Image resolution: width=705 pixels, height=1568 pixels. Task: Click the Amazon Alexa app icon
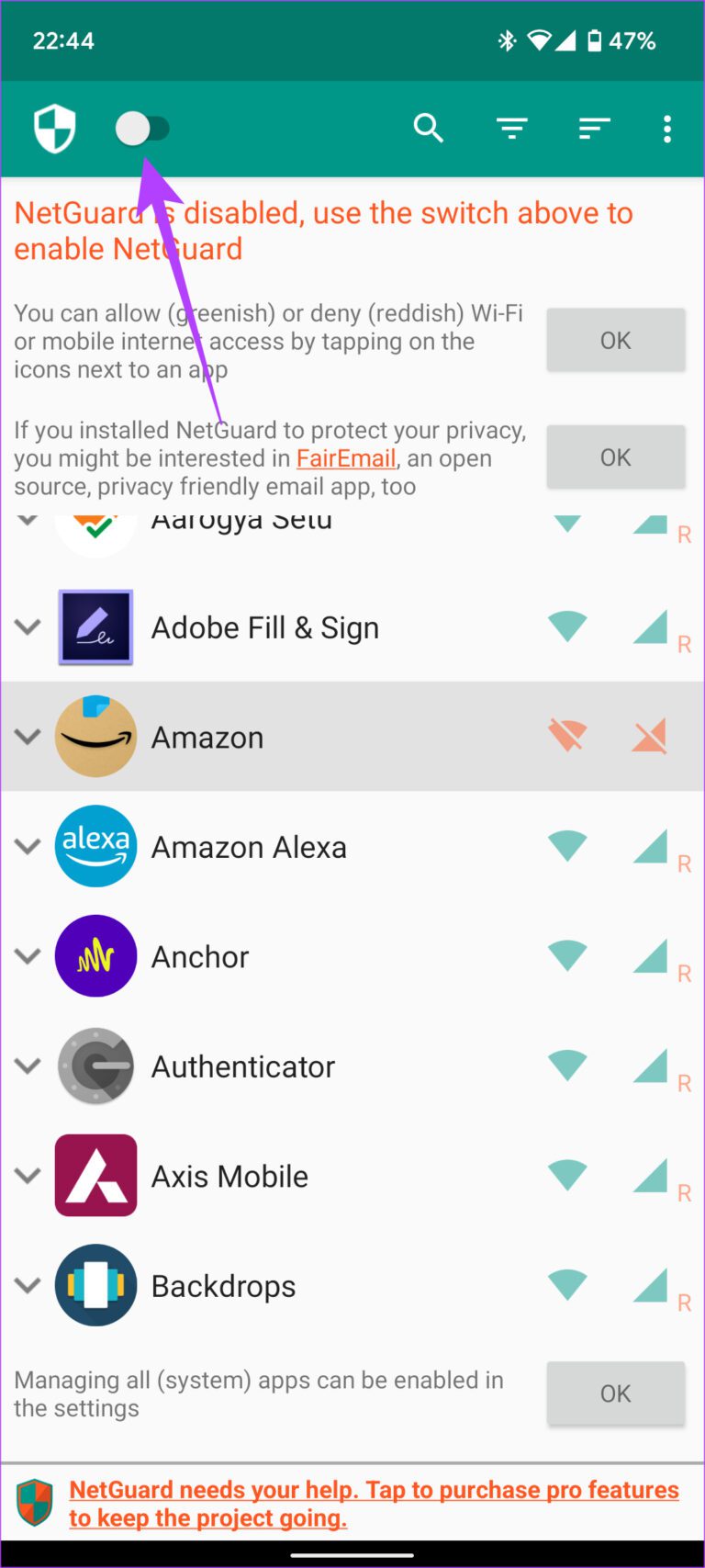coord(95,846)
